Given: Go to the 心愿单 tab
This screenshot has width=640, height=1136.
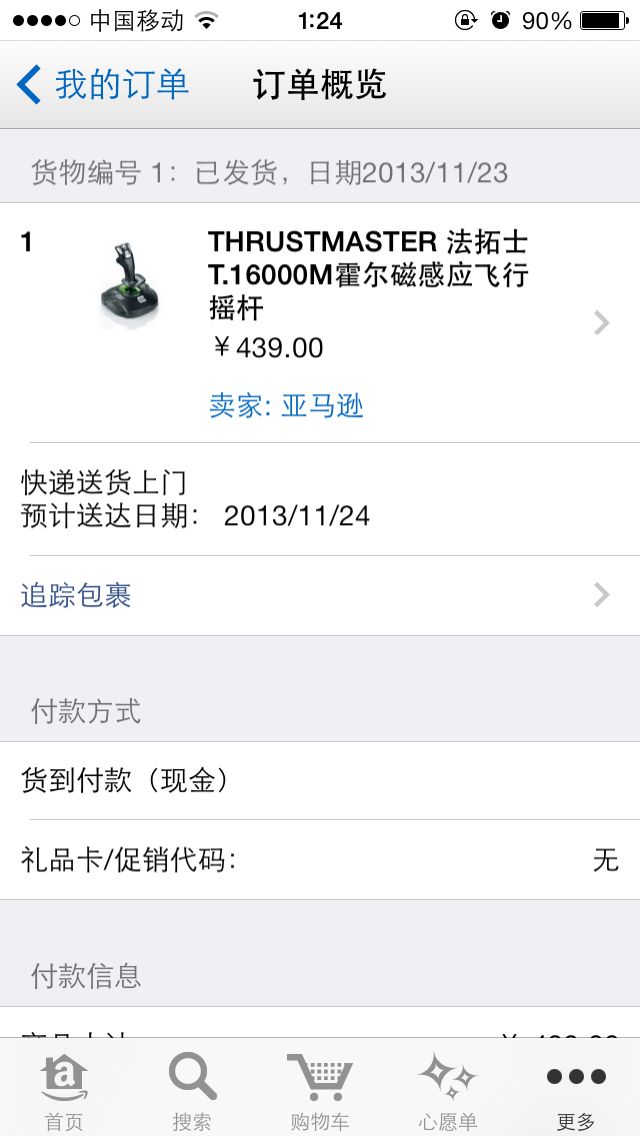Looking at the screenshot, I should point(447,1090).
